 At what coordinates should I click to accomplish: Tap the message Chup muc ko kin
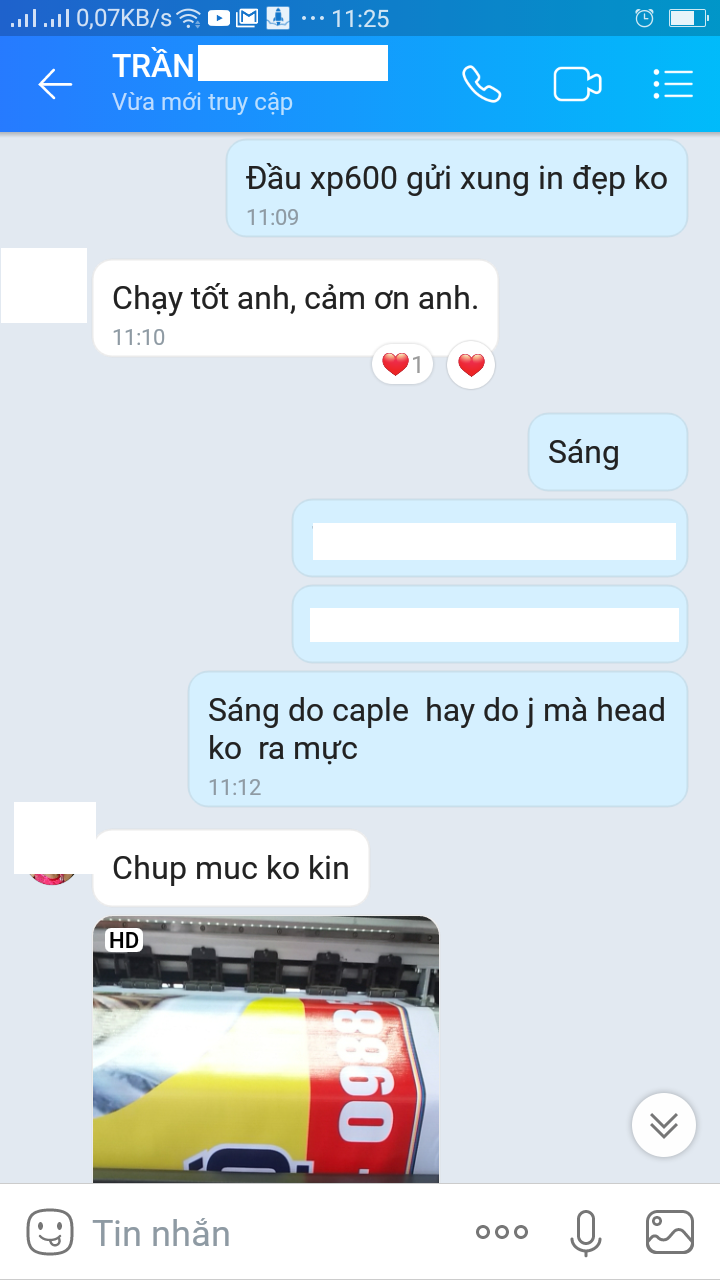230,868
